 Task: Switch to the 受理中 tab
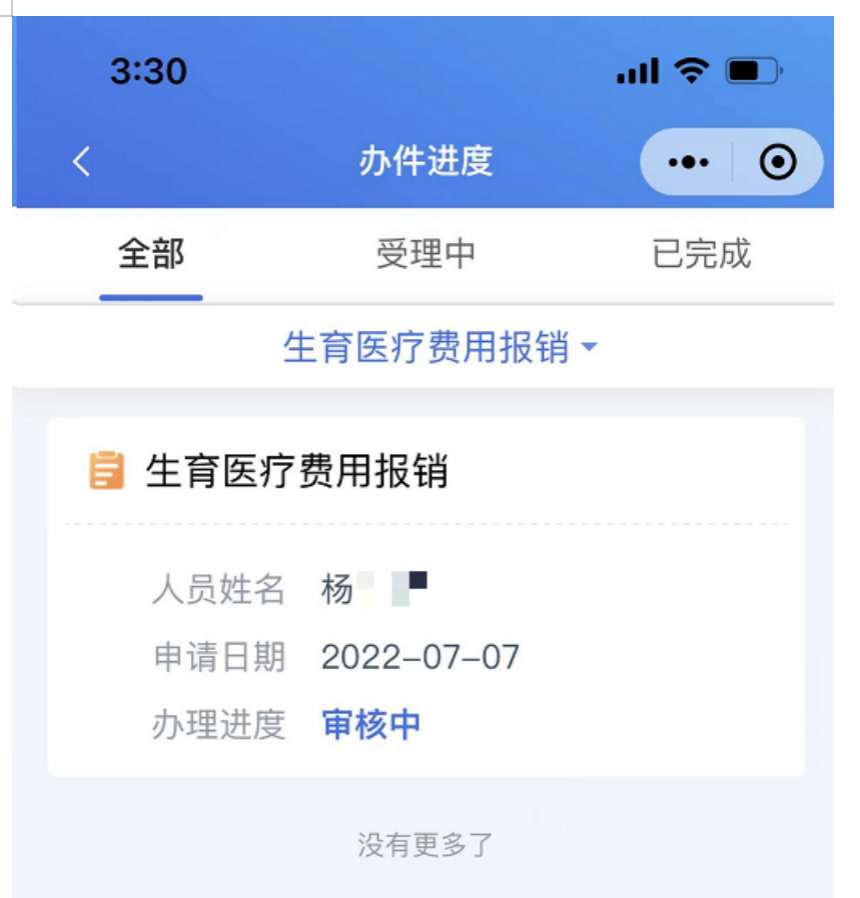[x=426, y=254]
